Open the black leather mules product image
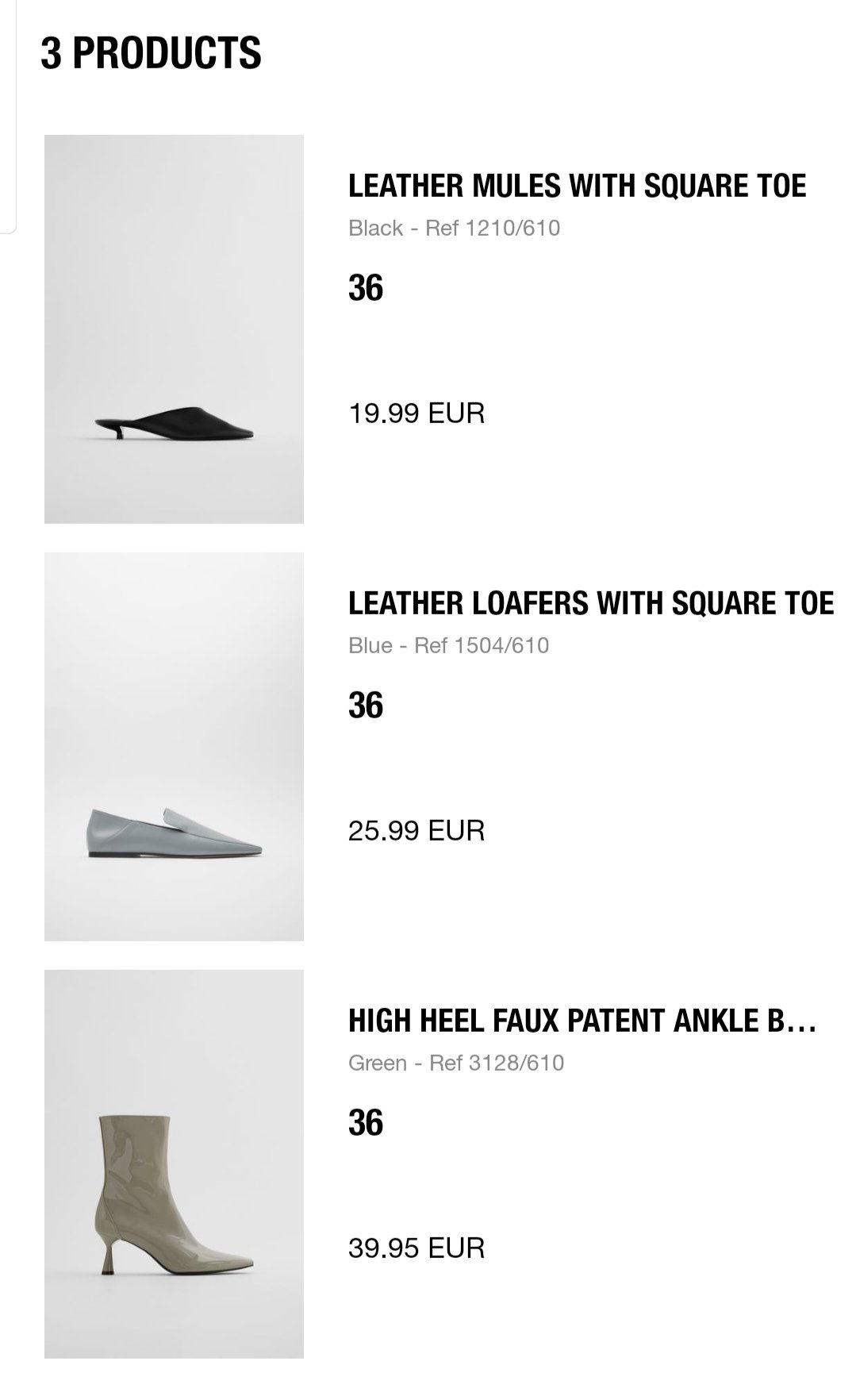Viewport: 856px width, 1400px height. pyautogui.click(x=174, y=329)
